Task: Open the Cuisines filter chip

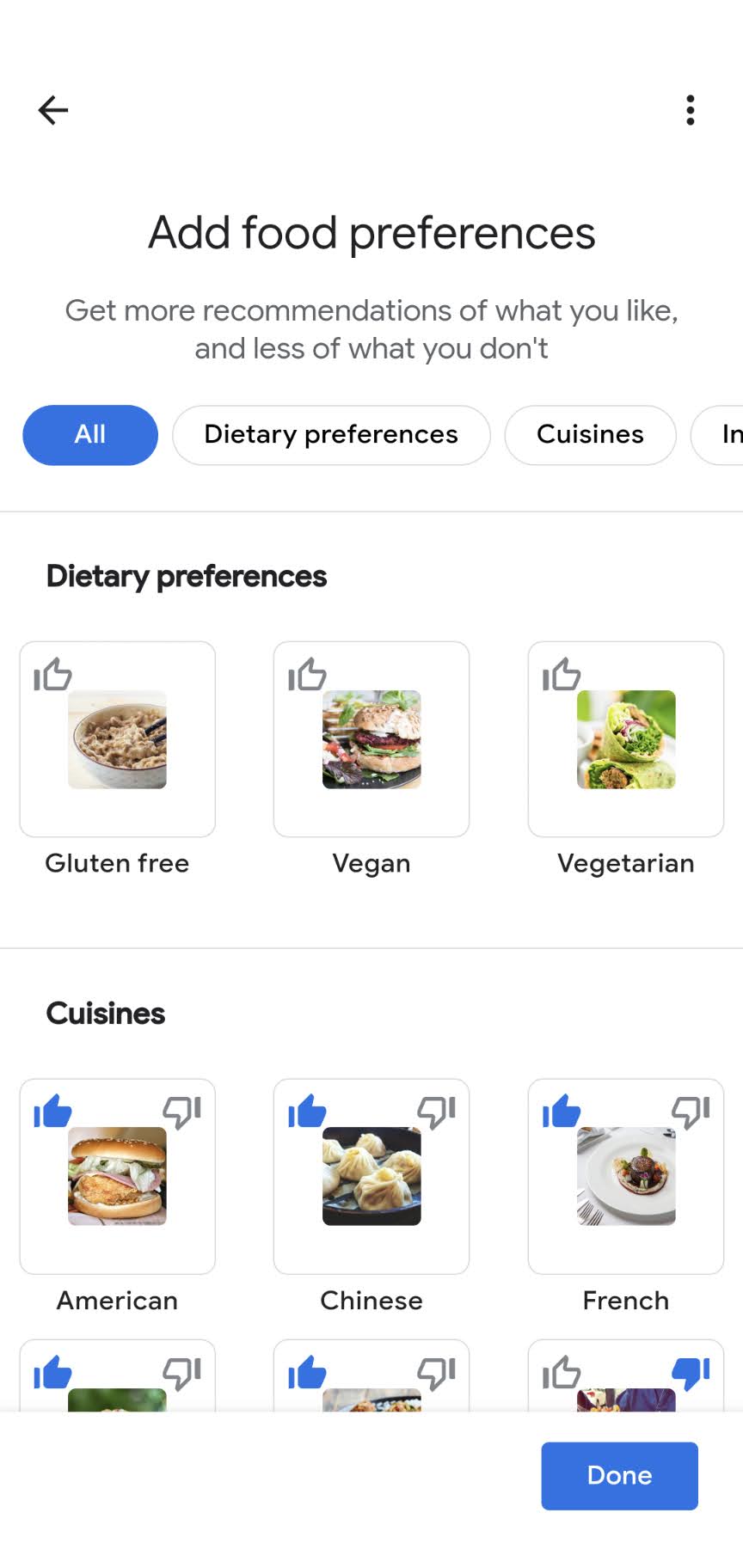Action: pos(590,435)
